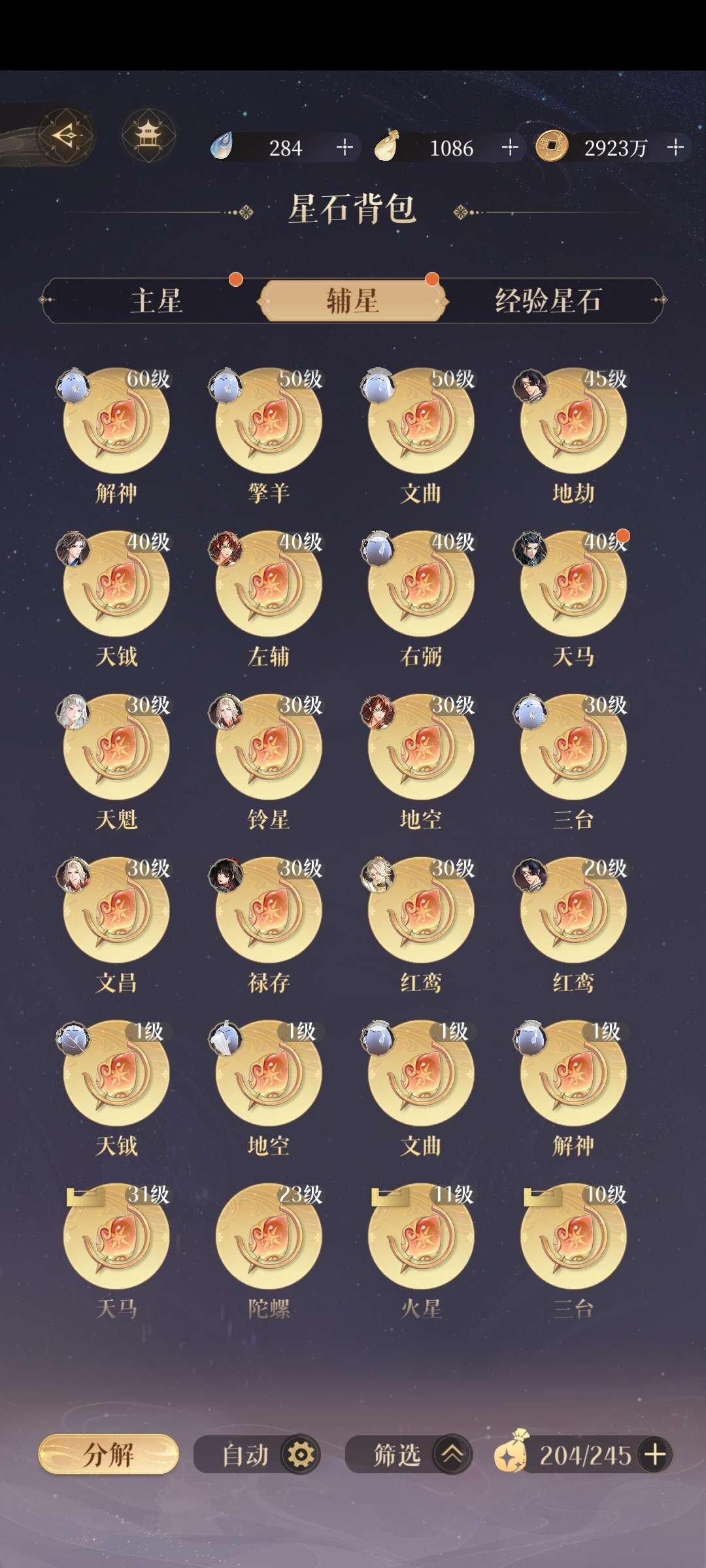Screen dimensions: 706x1568
Task: Select the level 50 擎羊 star stone
Action: pos(269,421)
